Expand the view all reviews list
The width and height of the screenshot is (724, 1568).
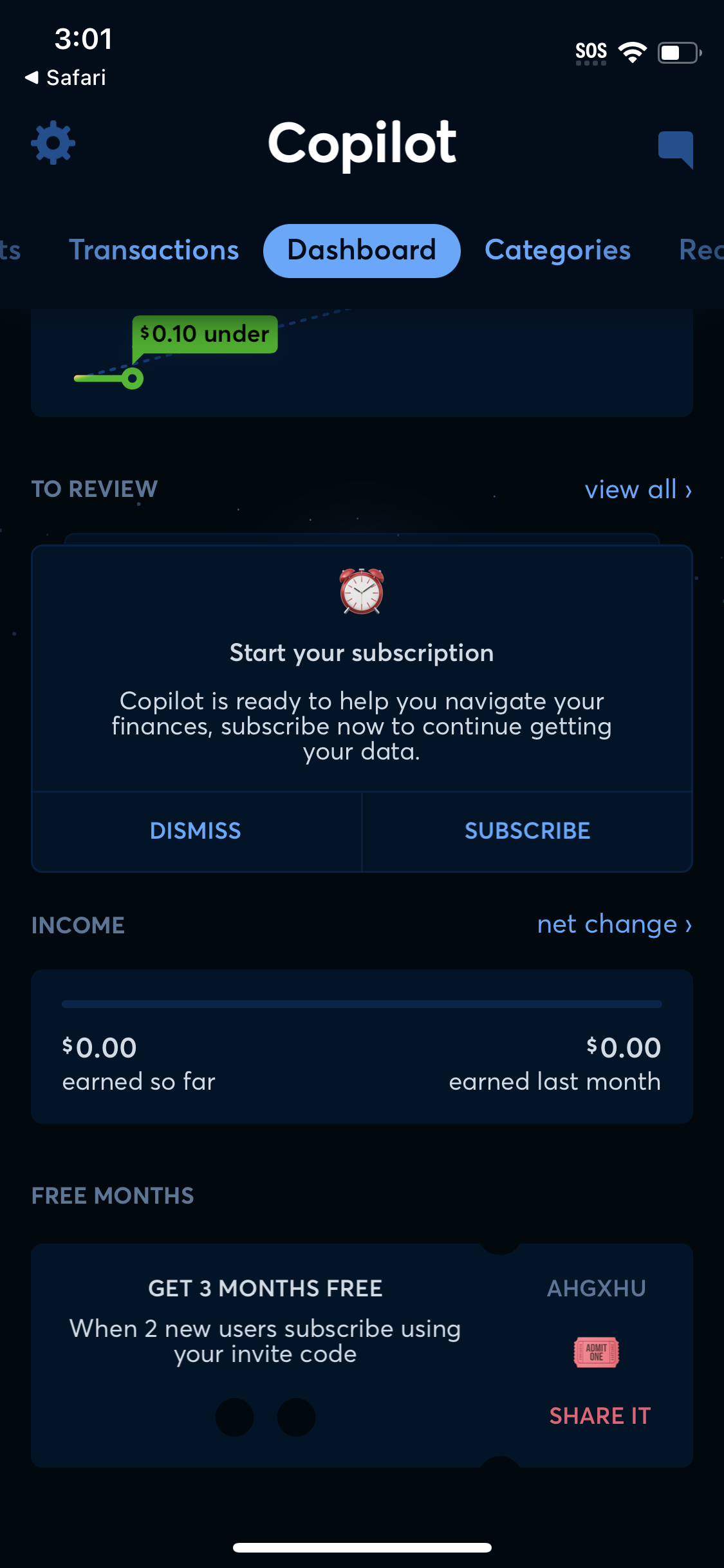tap(638, 489)
